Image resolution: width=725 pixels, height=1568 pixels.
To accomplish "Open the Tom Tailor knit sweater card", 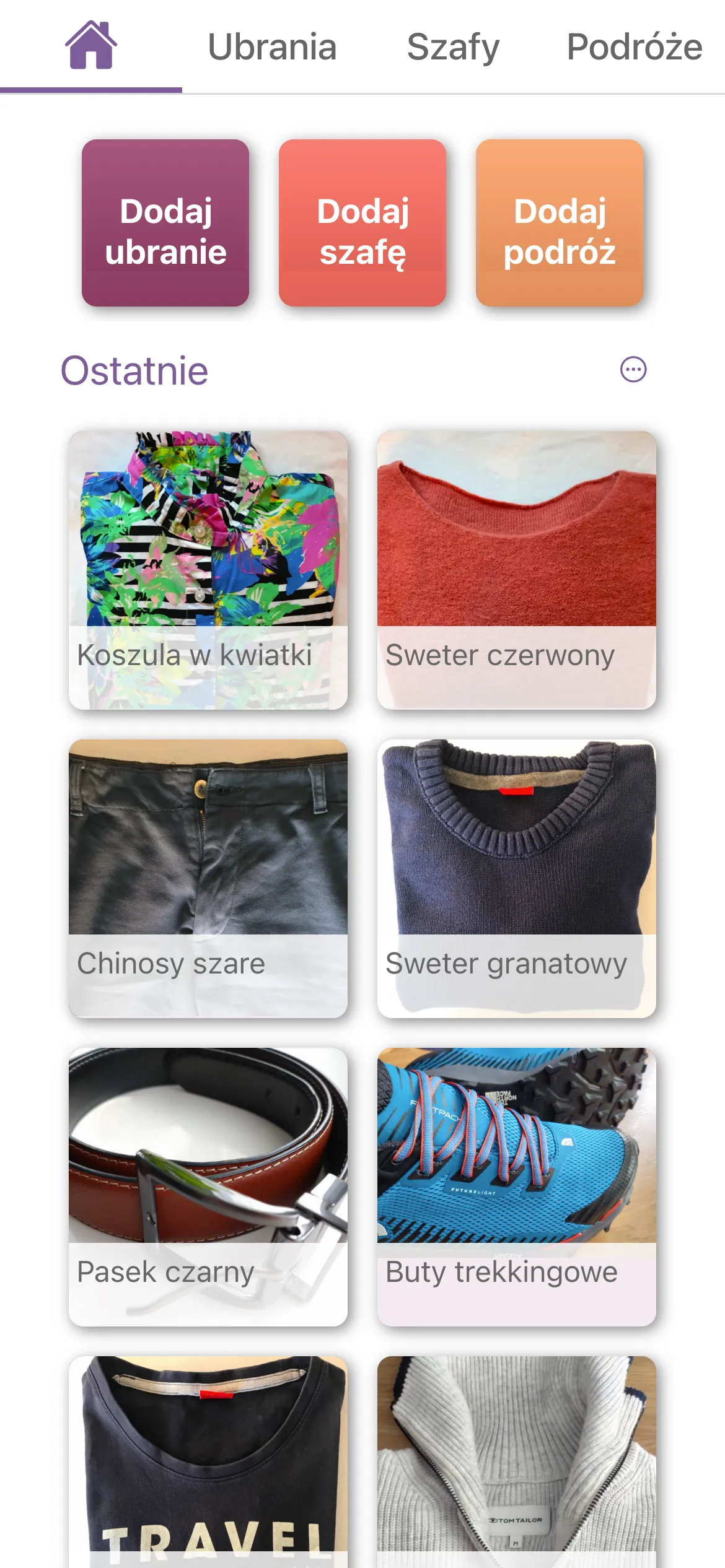I will pos(517,1461).
